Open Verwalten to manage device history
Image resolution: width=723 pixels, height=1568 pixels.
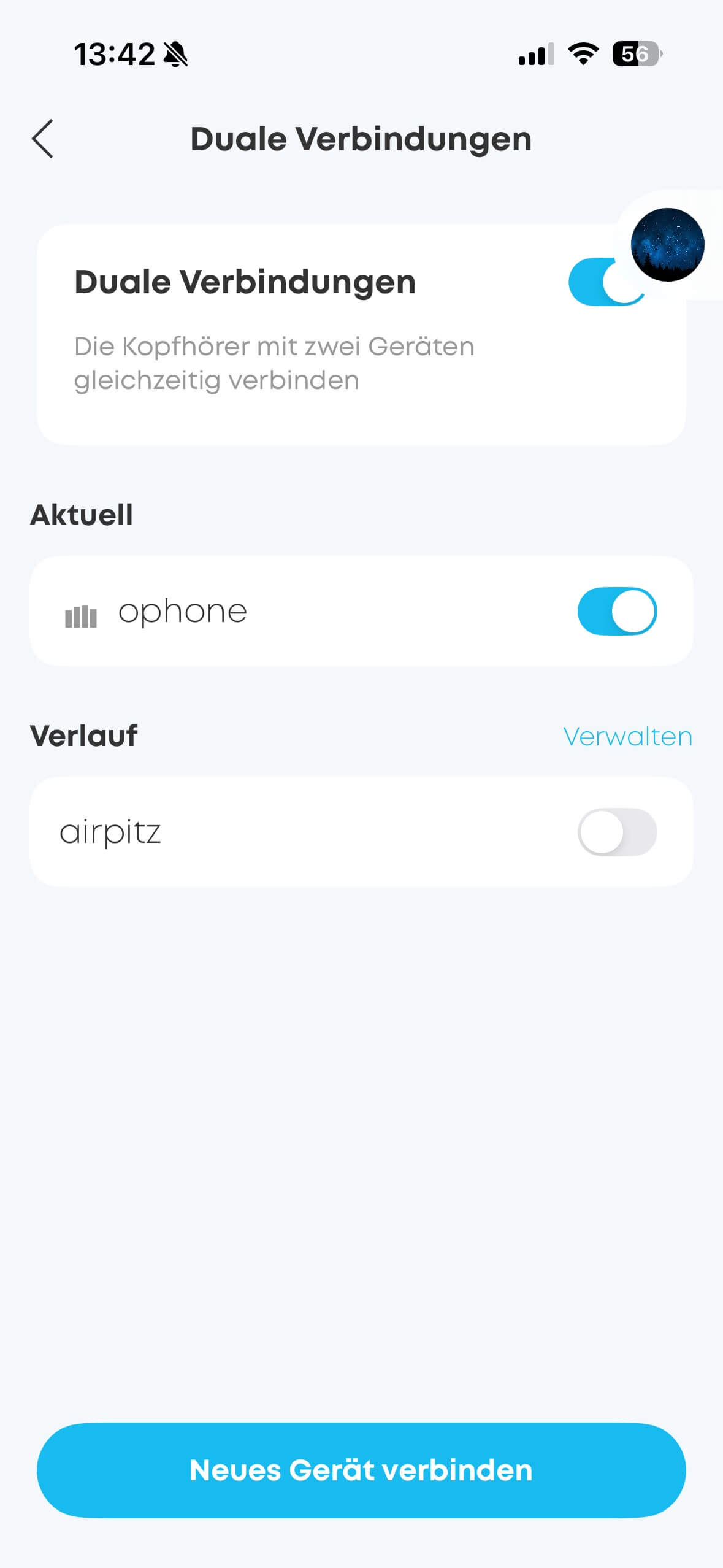tap(627, 736)
